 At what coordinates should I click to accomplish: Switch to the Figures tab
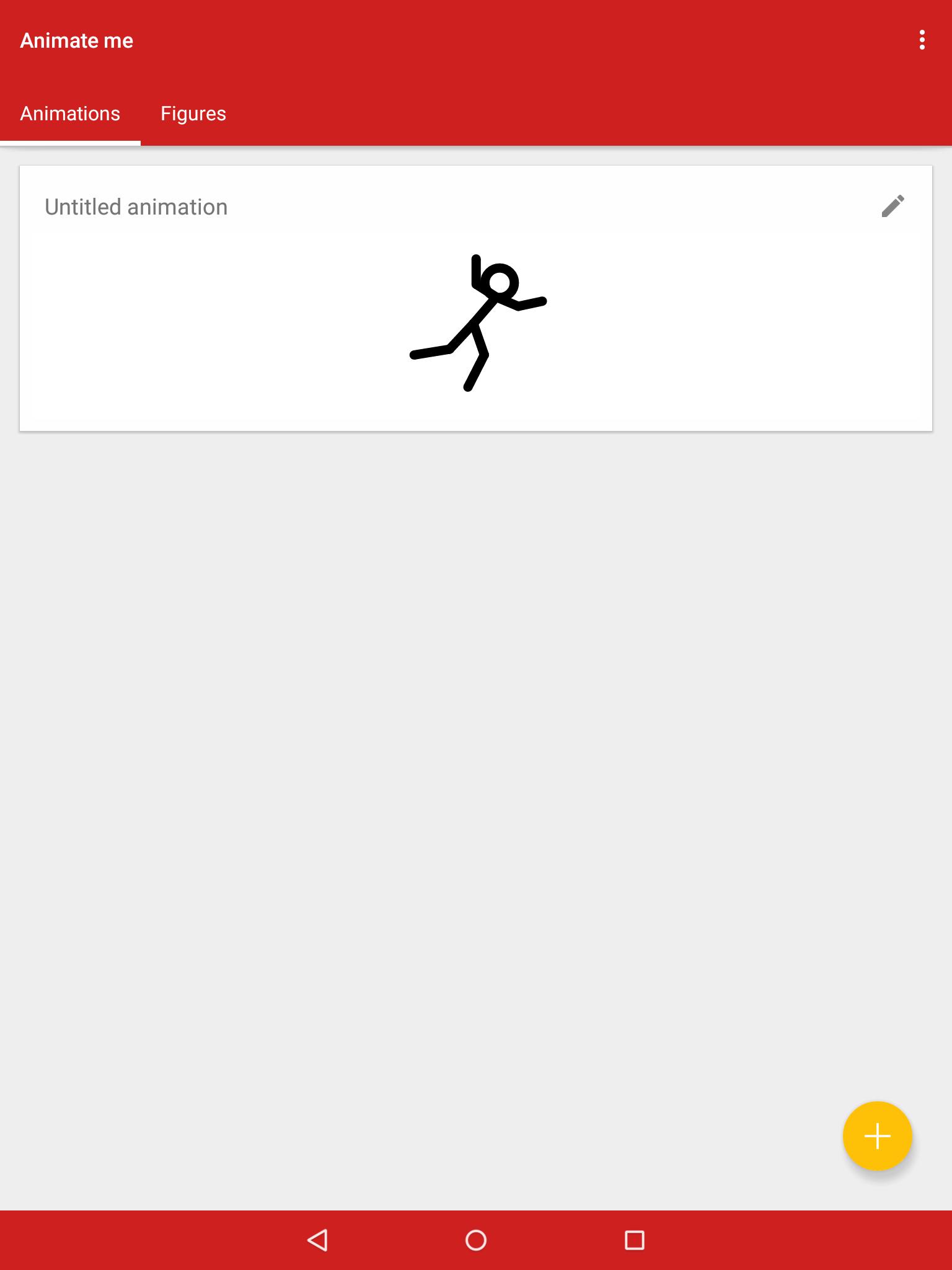click(193, 113)
